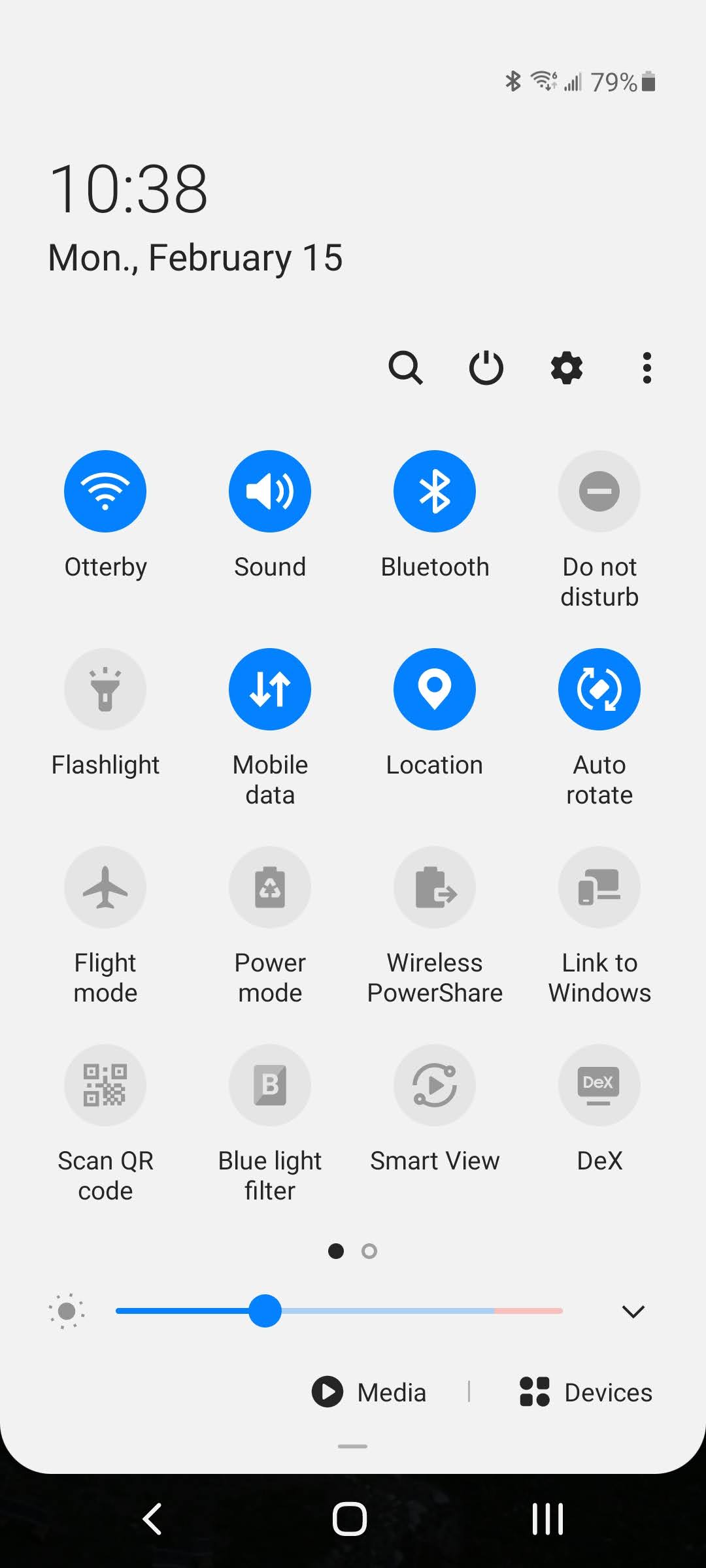The width and height of the screenshot is (706, 1568).
Task: Disable Location
Action: (435, 689)
